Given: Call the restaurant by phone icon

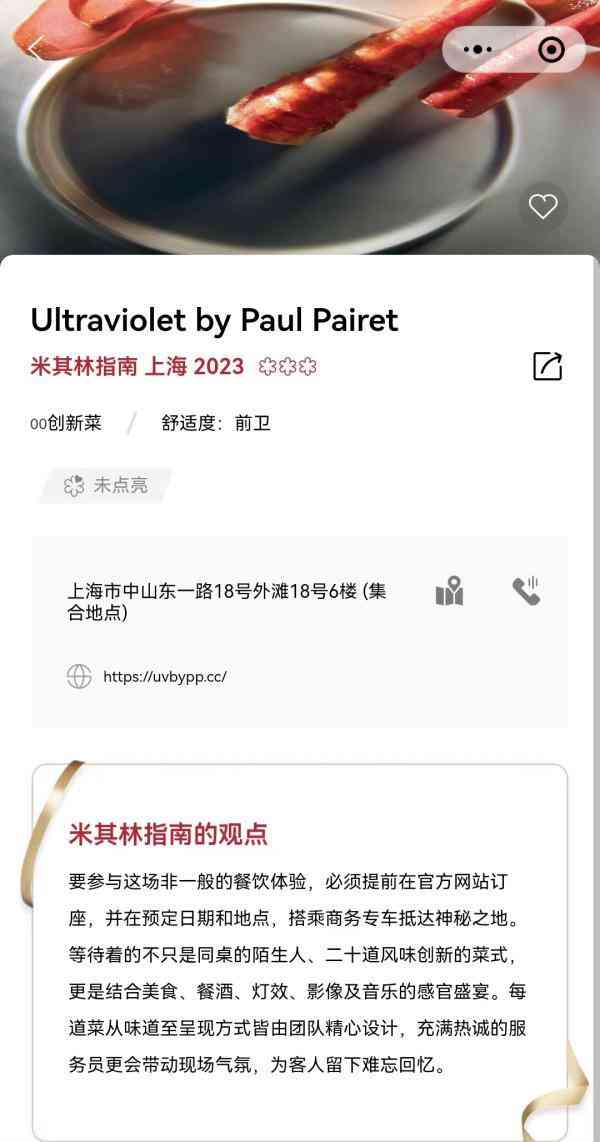Looking at the screenshot, I should [x=526, y=591].
